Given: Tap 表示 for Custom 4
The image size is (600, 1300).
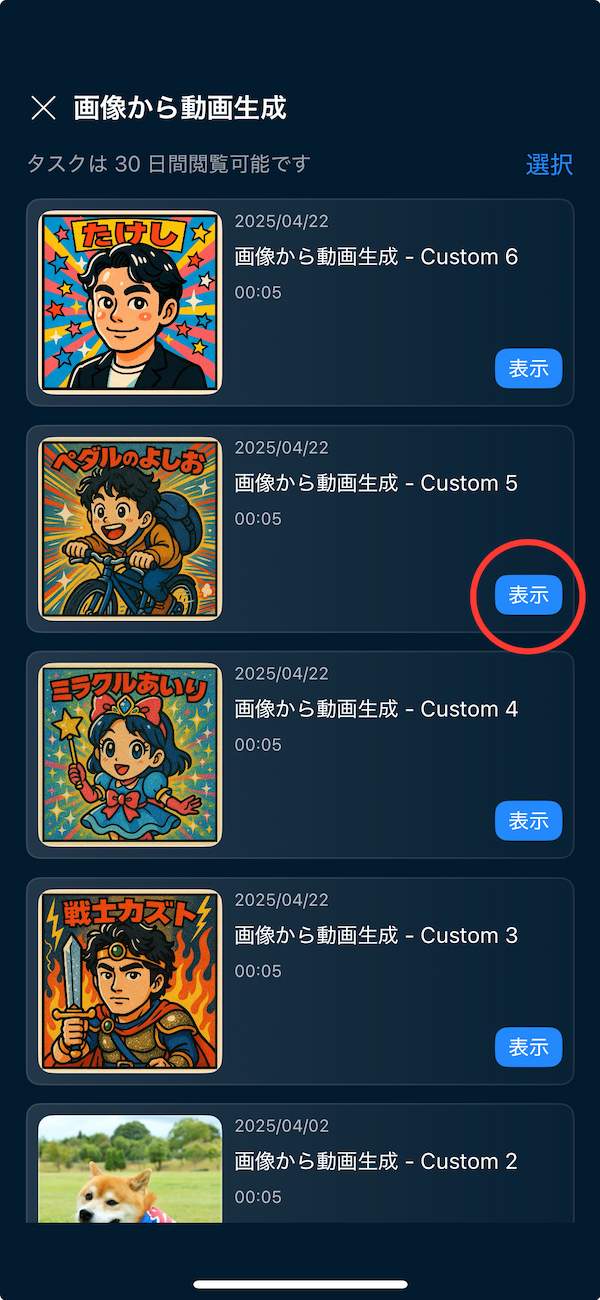Looking at the screenshot, I should (x=528, y=821).
